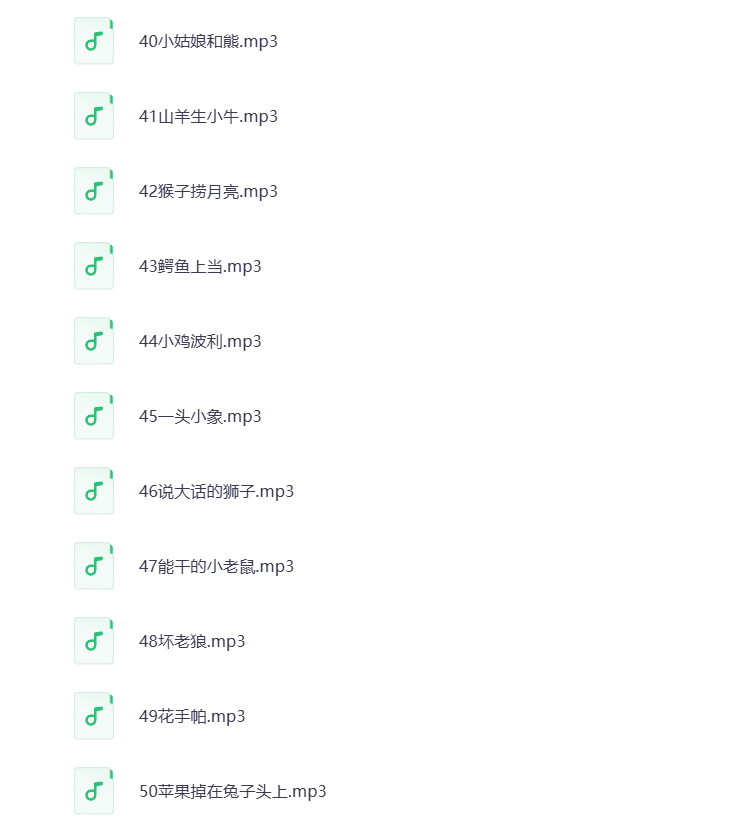Open 49花手帕.mp3
This screenshot has width=743, height=827.
pos(192,716)
